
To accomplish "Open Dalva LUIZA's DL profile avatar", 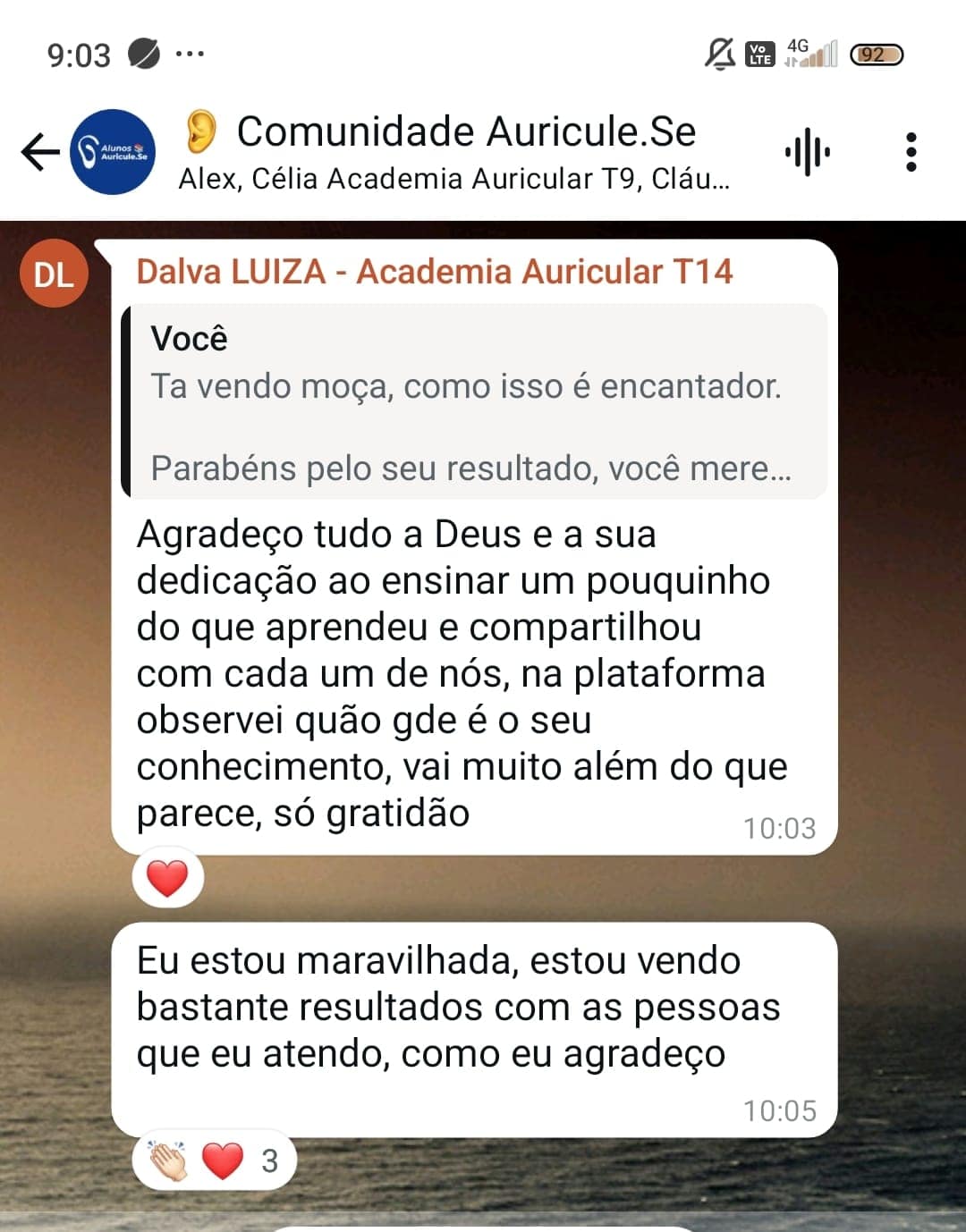I will [x=54, y=274].
